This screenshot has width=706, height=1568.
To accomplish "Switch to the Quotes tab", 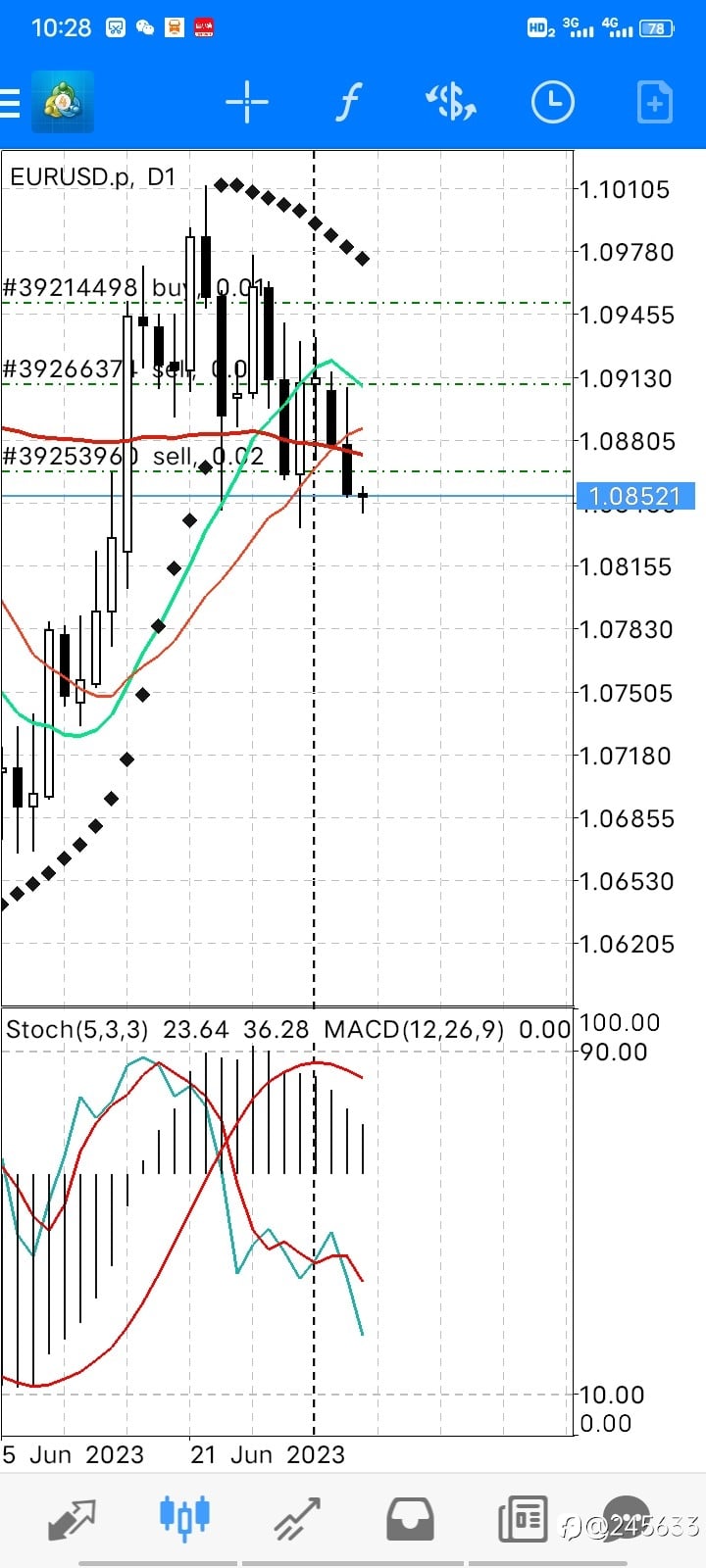I will pos(73,1520).
